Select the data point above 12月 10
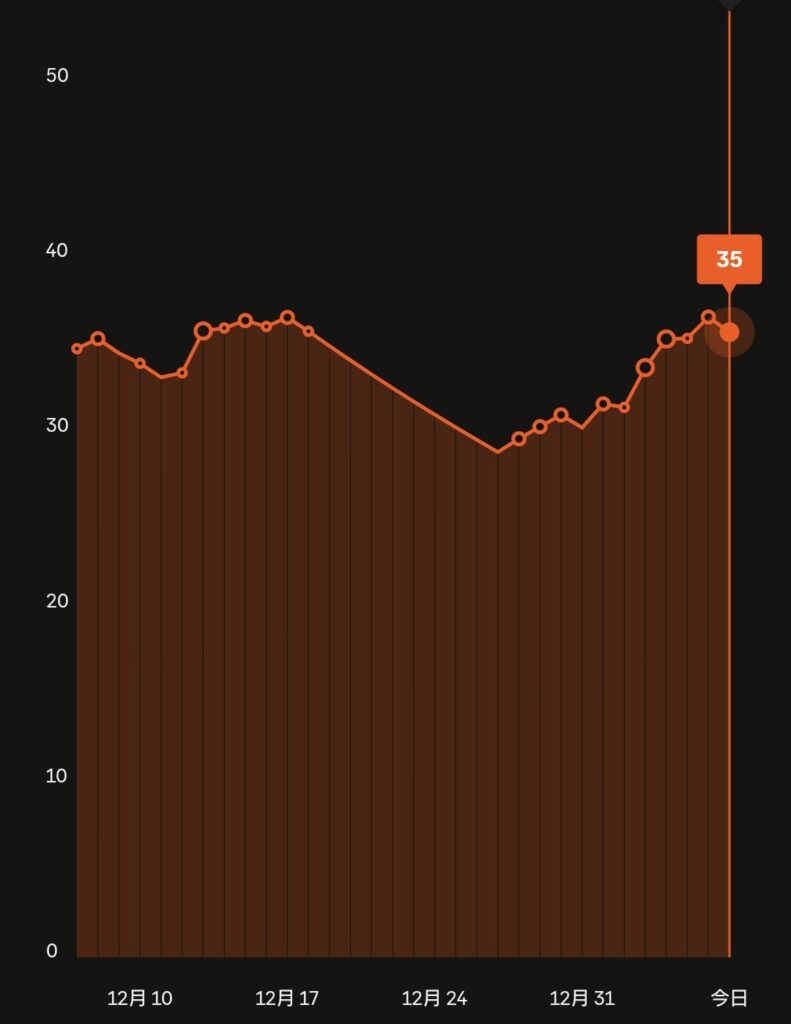The image size is (791, 1024). [x=140, y=363]
